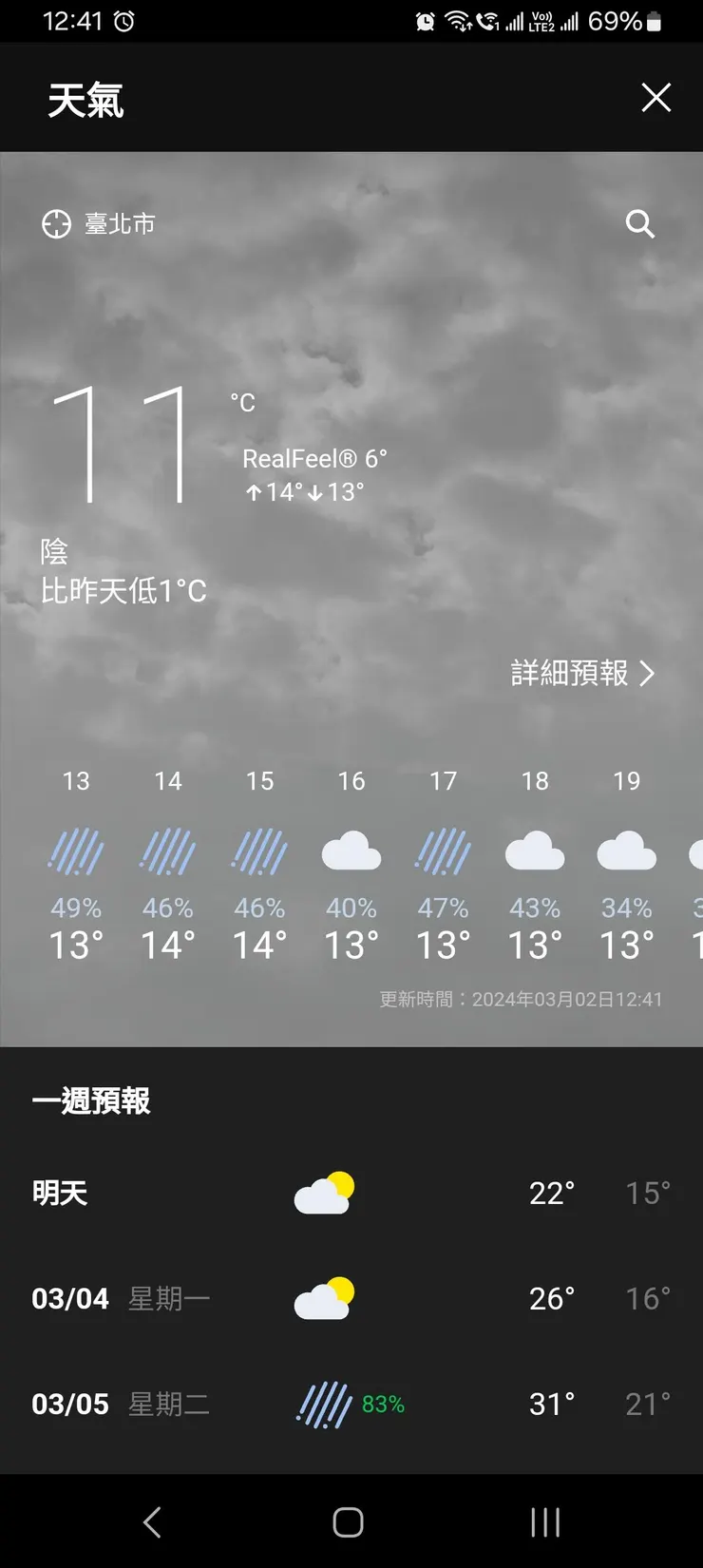Tap the 一週預報 section header
Viewport: 703px width, 1568px height.
click(x=90, y=1100)
